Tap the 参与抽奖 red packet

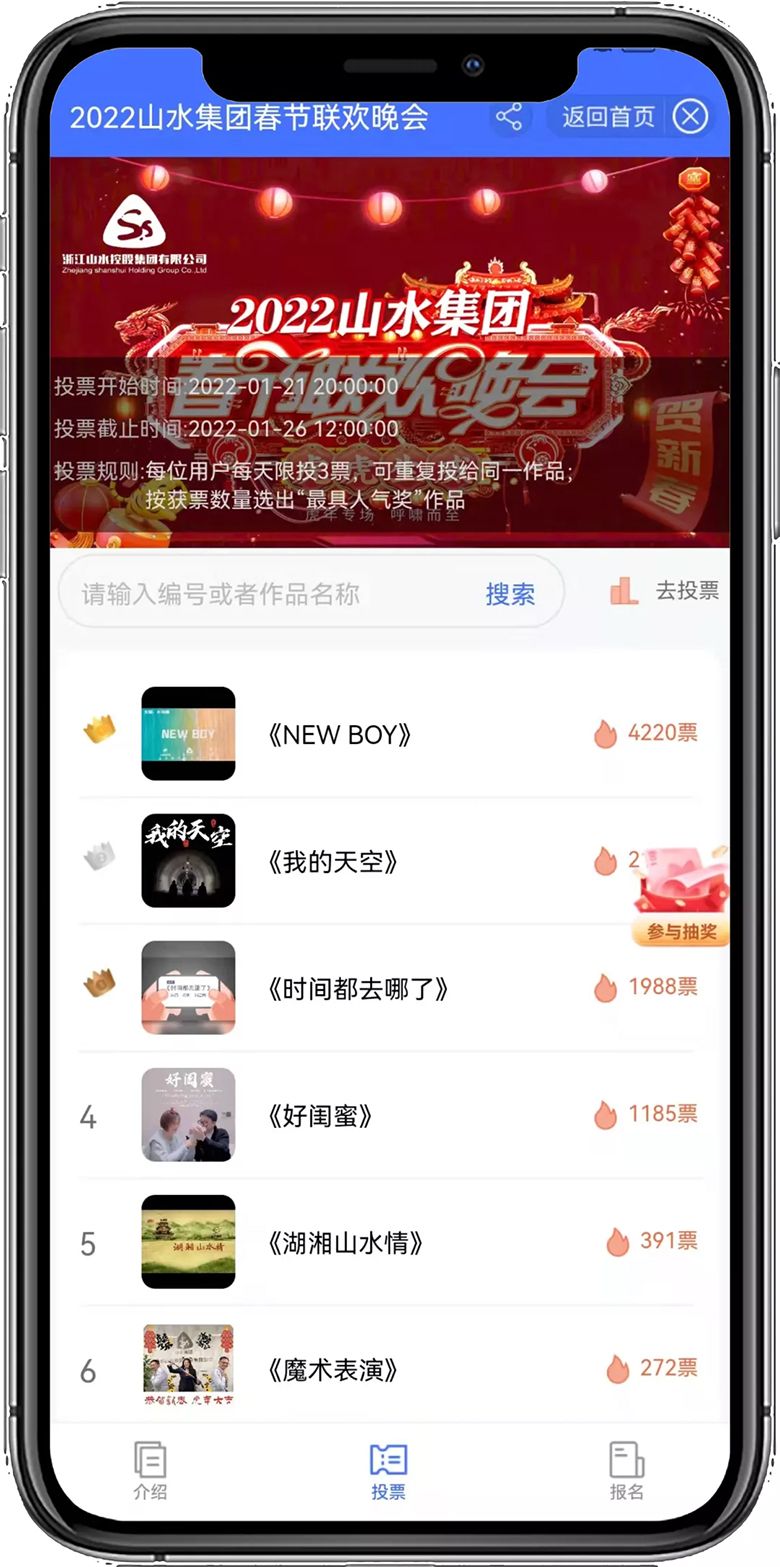click(x=682, y=897)
